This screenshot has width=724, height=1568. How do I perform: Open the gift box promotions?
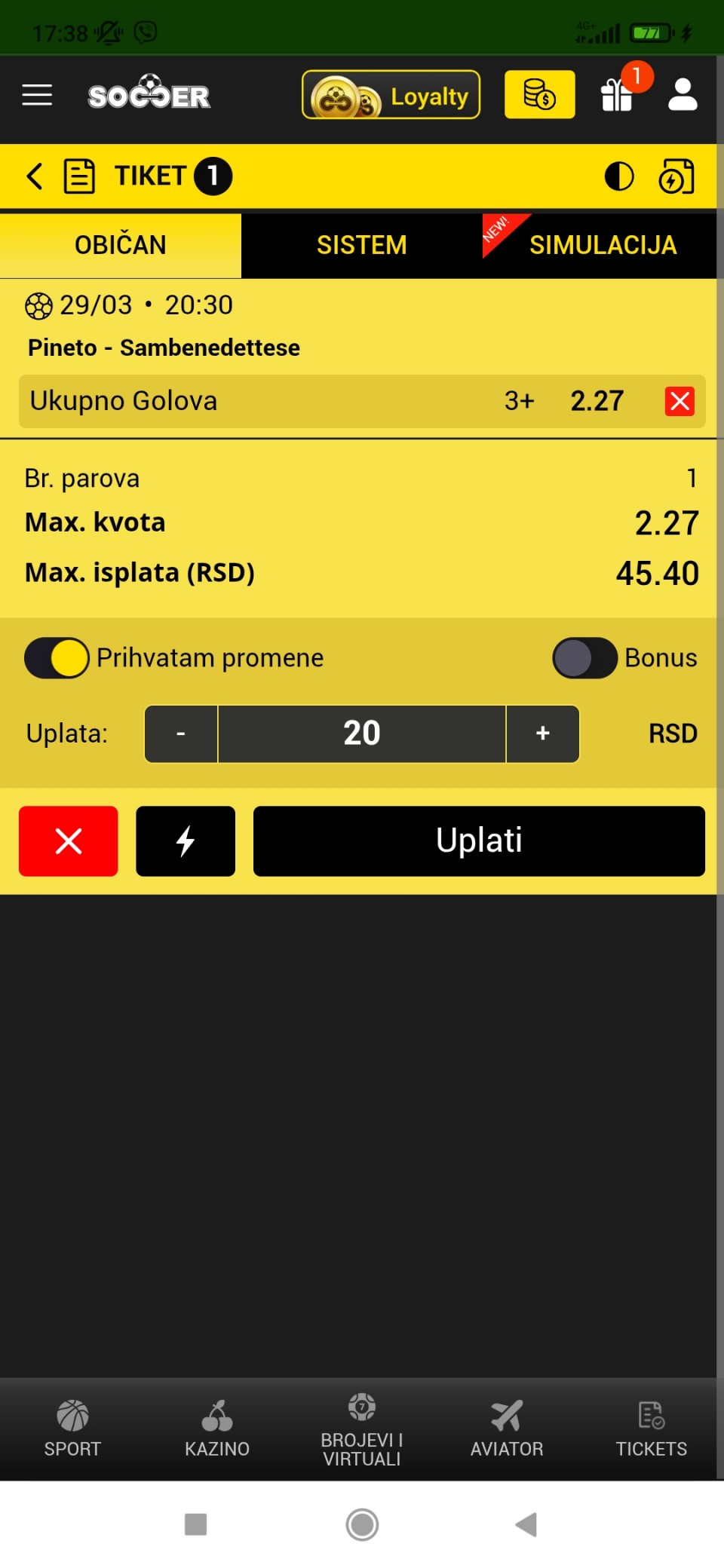(x=617, y=95)
